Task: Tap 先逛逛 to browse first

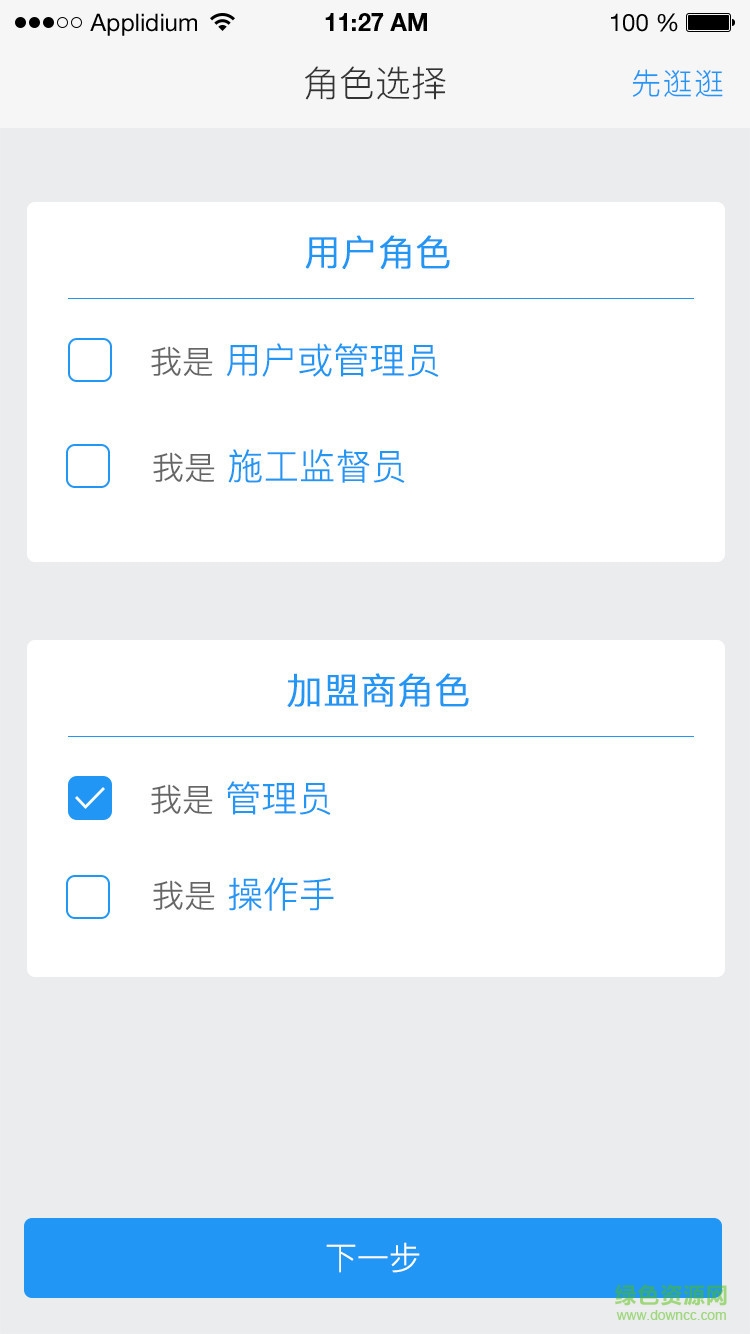Action: [677, 84]
